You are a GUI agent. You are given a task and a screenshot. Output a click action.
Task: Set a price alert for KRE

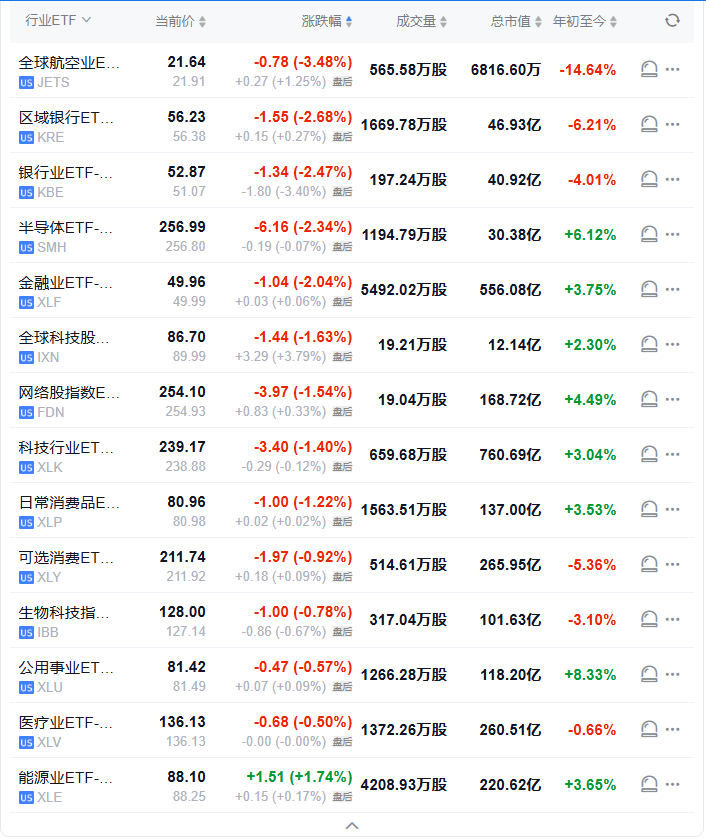649,124
